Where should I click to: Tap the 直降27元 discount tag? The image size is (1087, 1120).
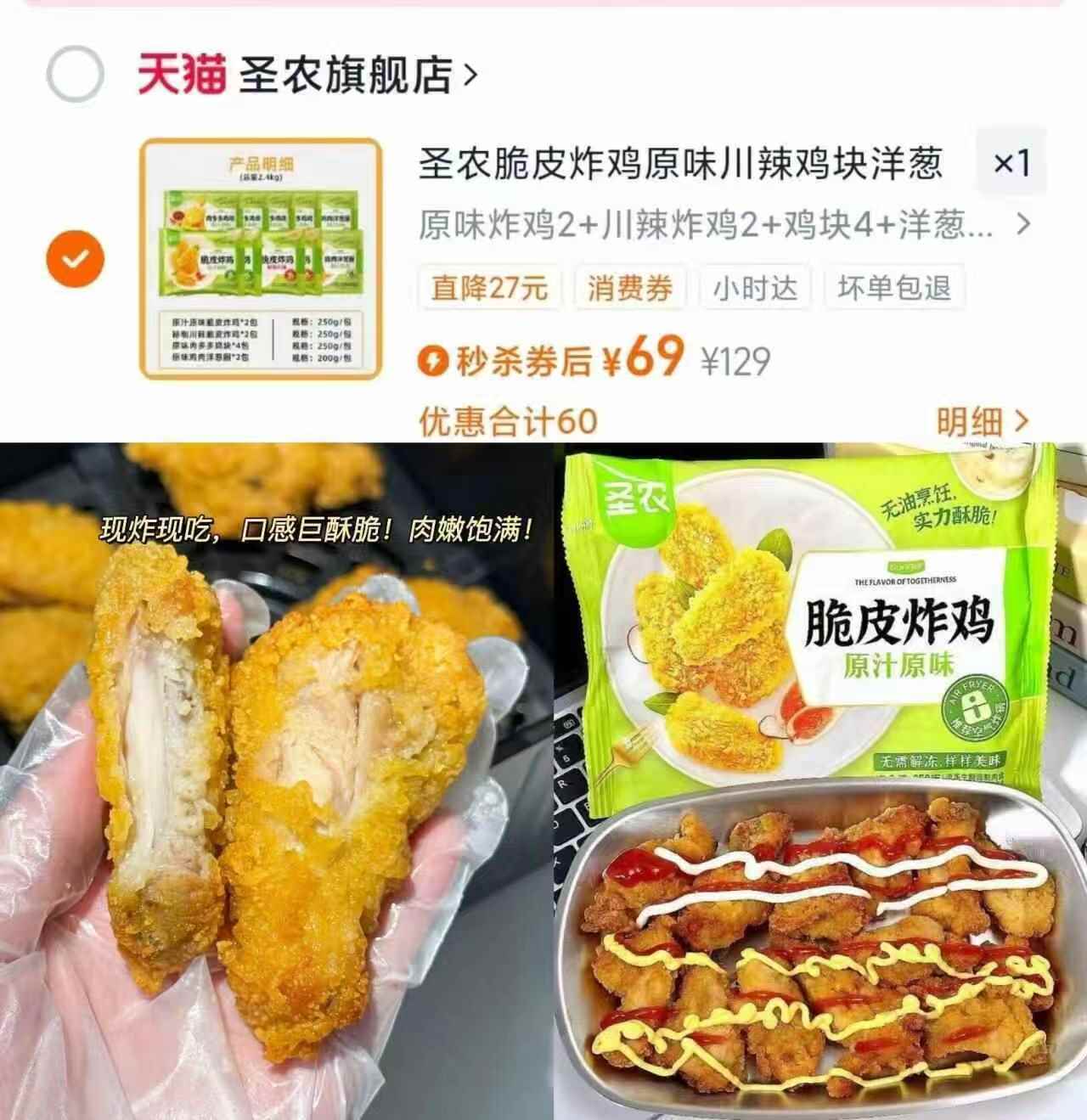[x=491, y=289]
